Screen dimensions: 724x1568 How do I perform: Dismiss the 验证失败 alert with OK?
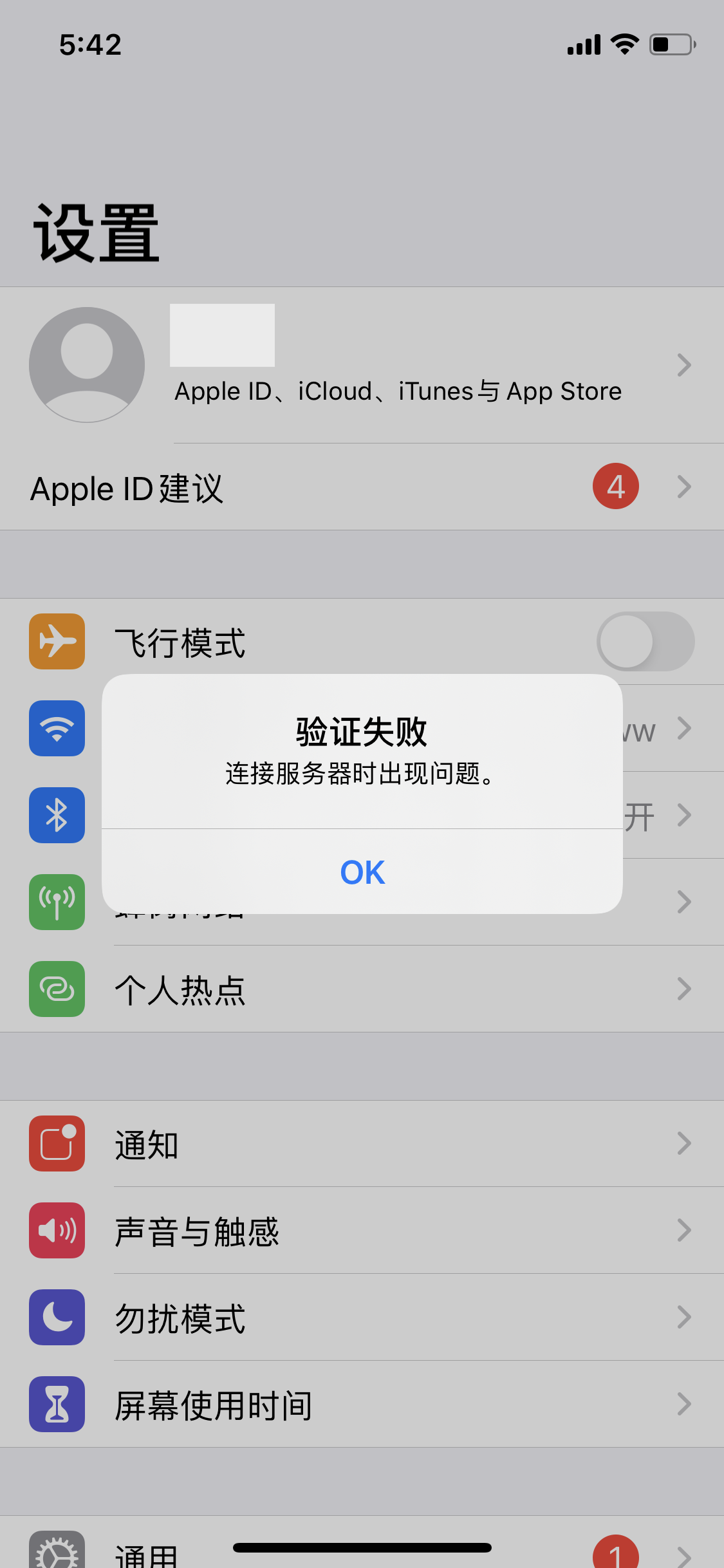(x=362, y=872)
